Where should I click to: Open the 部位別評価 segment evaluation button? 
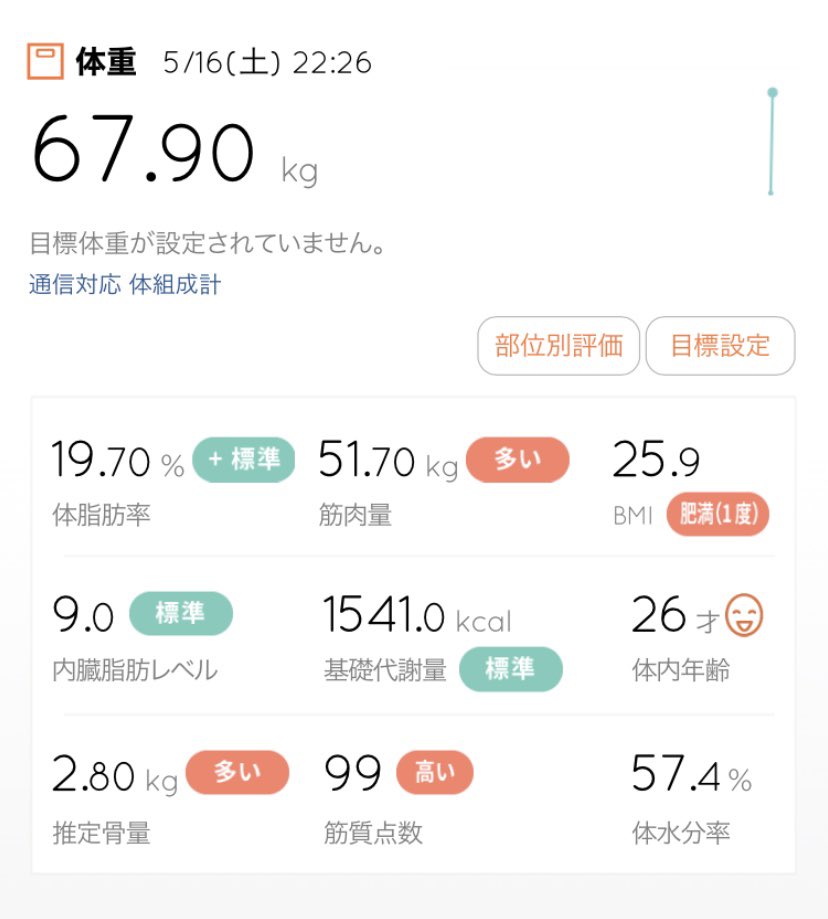[x=558, y=346]
